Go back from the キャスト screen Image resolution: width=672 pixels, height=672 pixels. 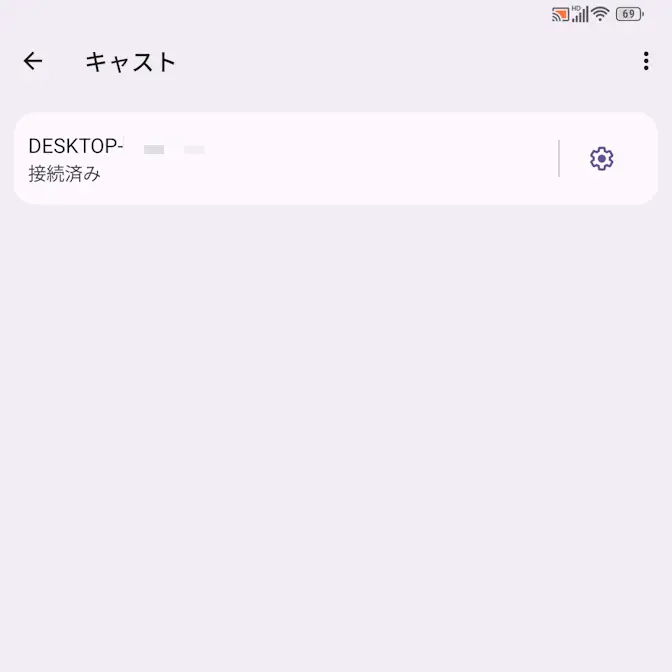pyautogui.click(x=33, y=61)
